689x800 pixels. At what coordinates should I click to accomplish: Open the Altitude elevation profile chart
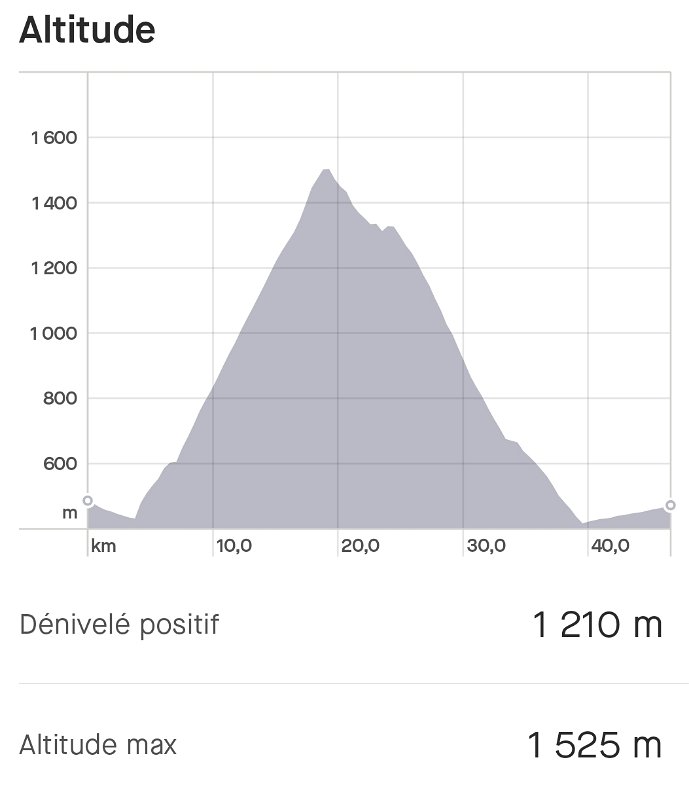pyautogui.click(x=378, y=330)
